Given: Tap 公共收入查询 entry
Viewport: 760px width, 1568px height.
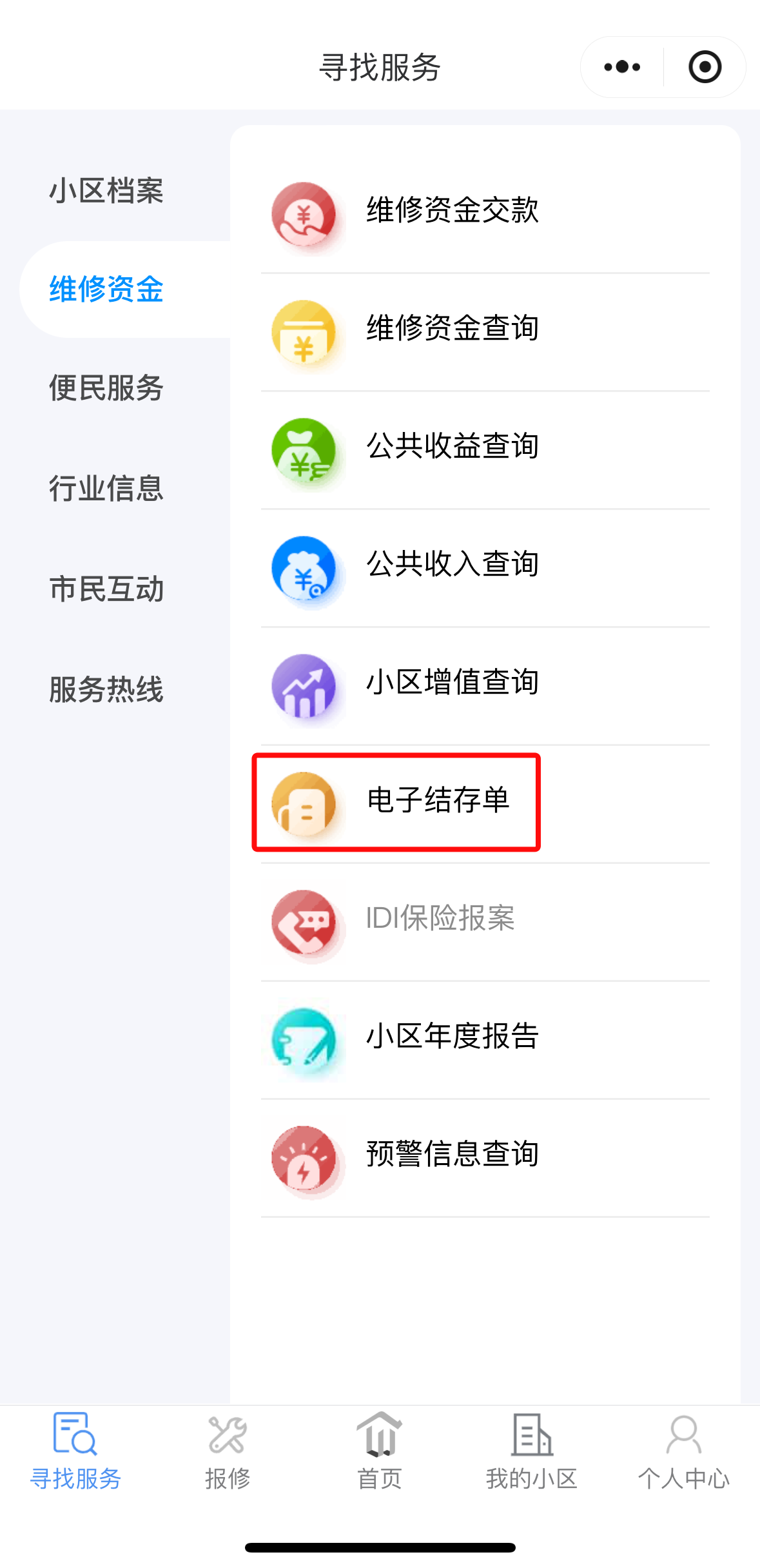Looking at the screenshot, I should [x=451, y=564].
